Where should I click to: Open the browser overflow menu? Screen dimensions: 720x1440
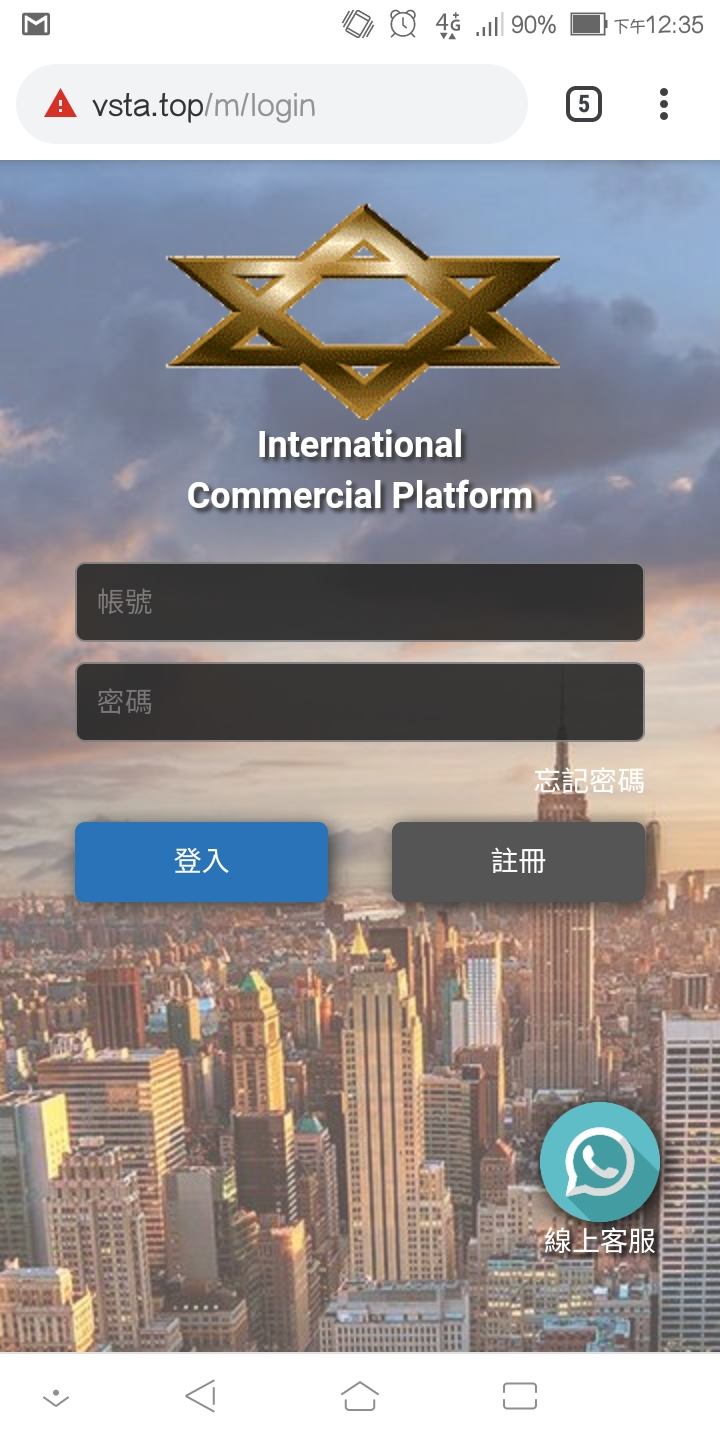click(663, 104)
